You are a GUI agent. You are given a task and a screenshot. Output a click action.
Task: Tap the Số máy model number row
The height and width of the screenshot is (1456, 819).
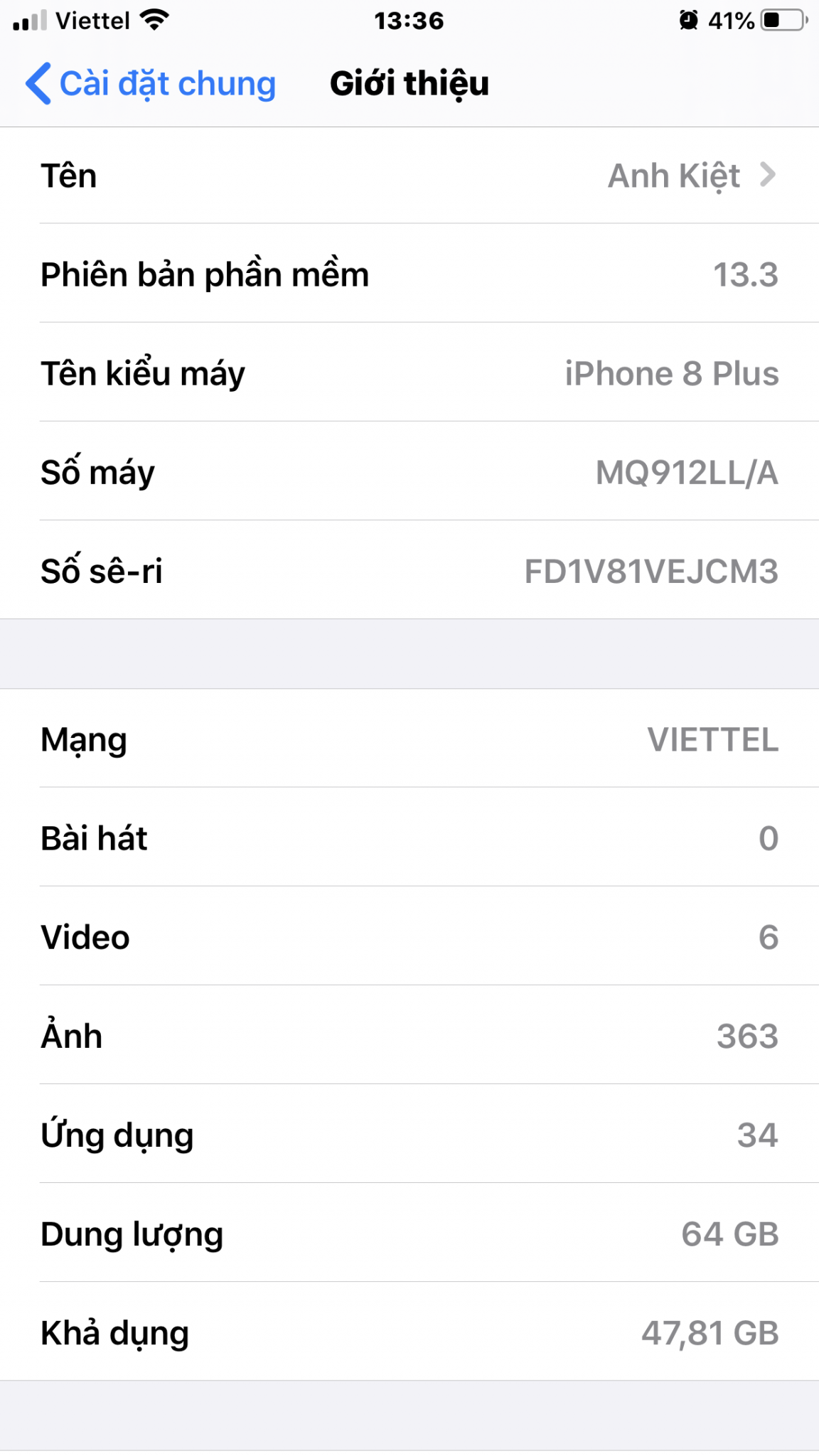coord(409,471)
